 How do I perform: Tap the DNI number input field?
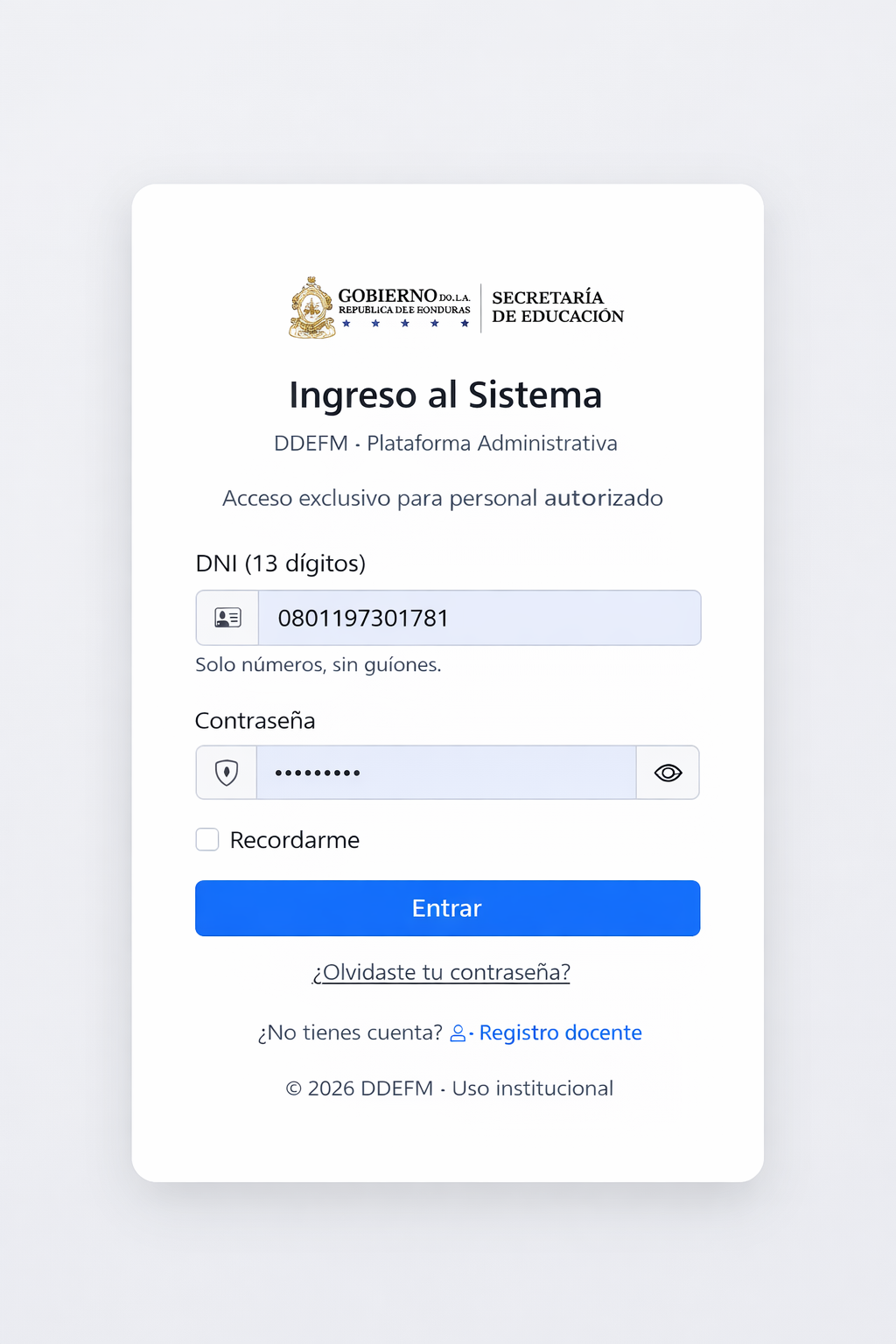click(479, 618)
